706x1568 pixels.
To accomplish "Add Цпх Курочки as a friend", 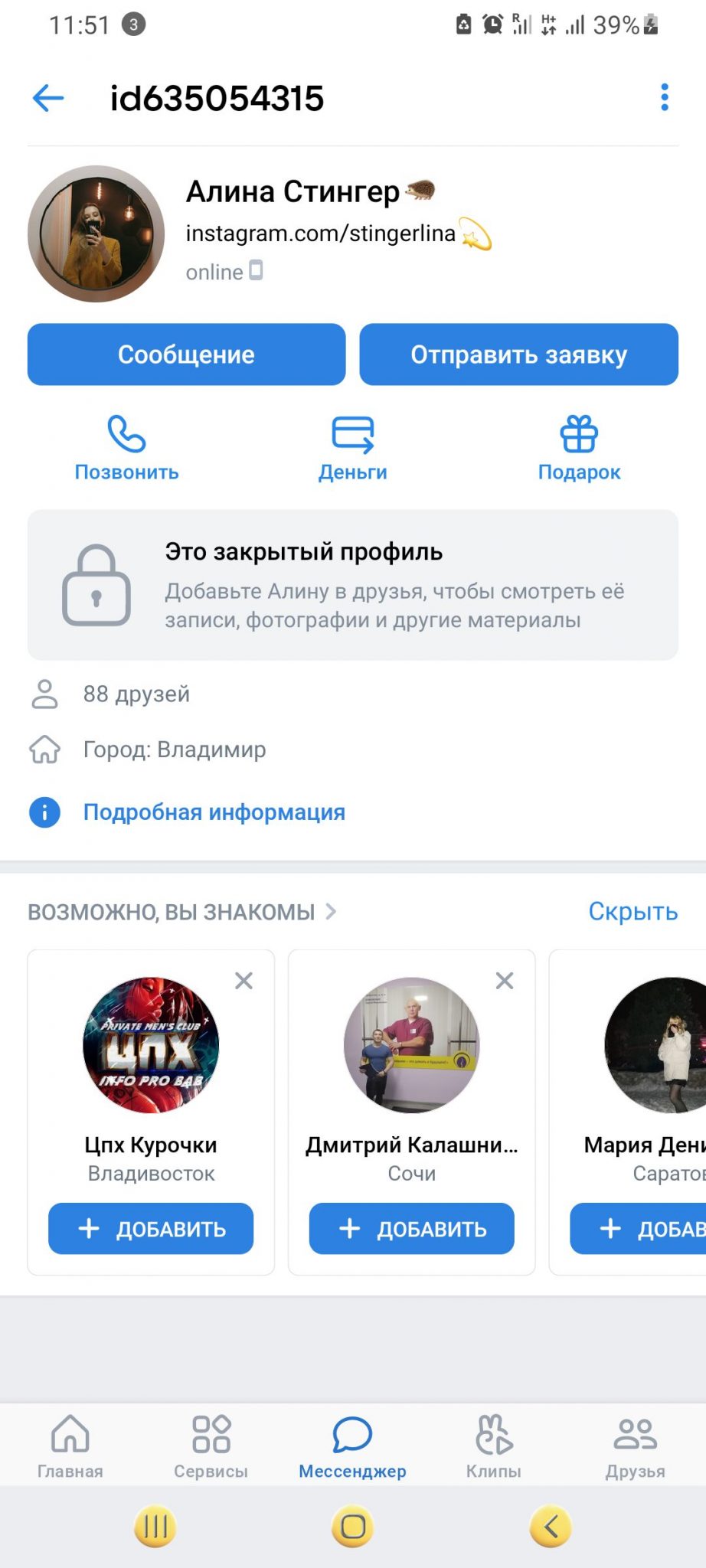I will (151, 1228).
